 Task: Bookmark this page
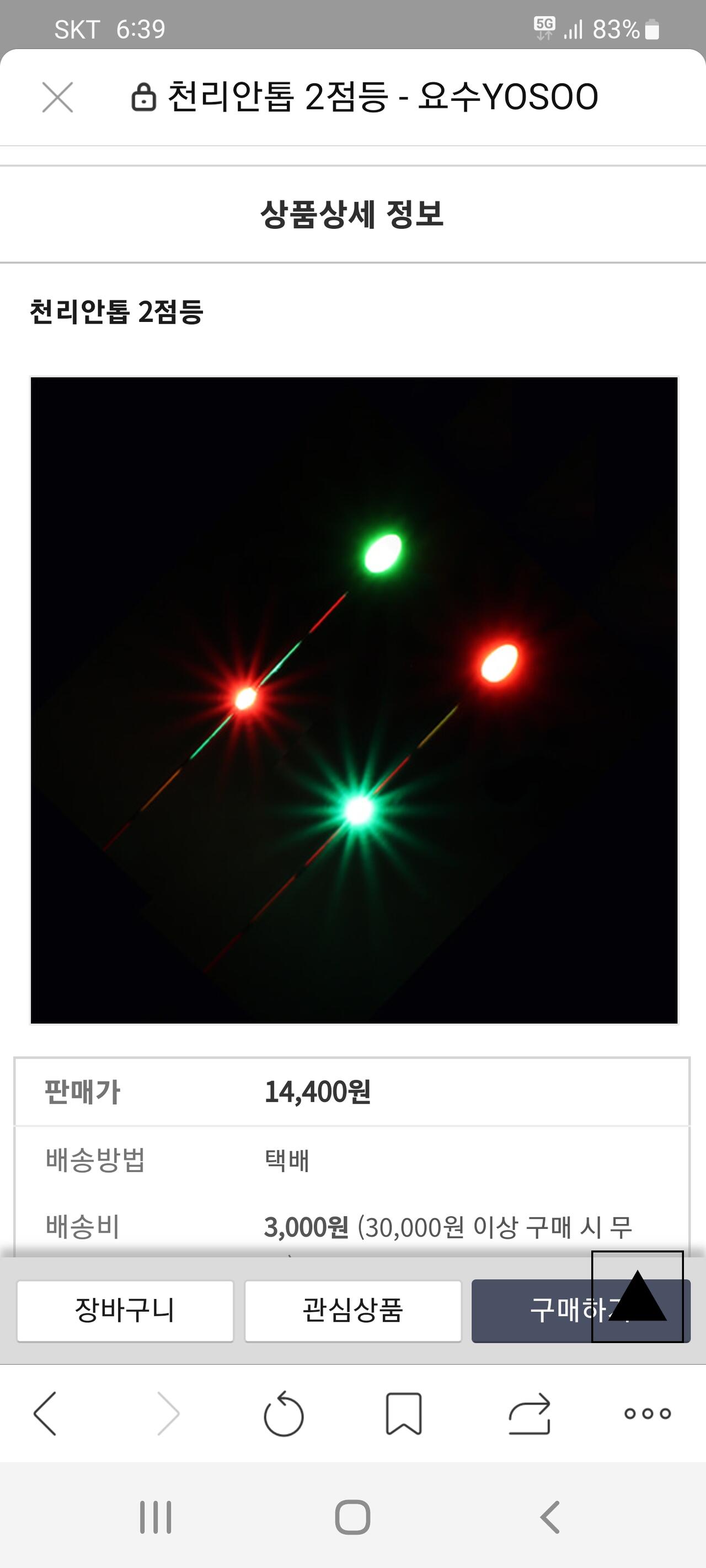click(404, 1414)
